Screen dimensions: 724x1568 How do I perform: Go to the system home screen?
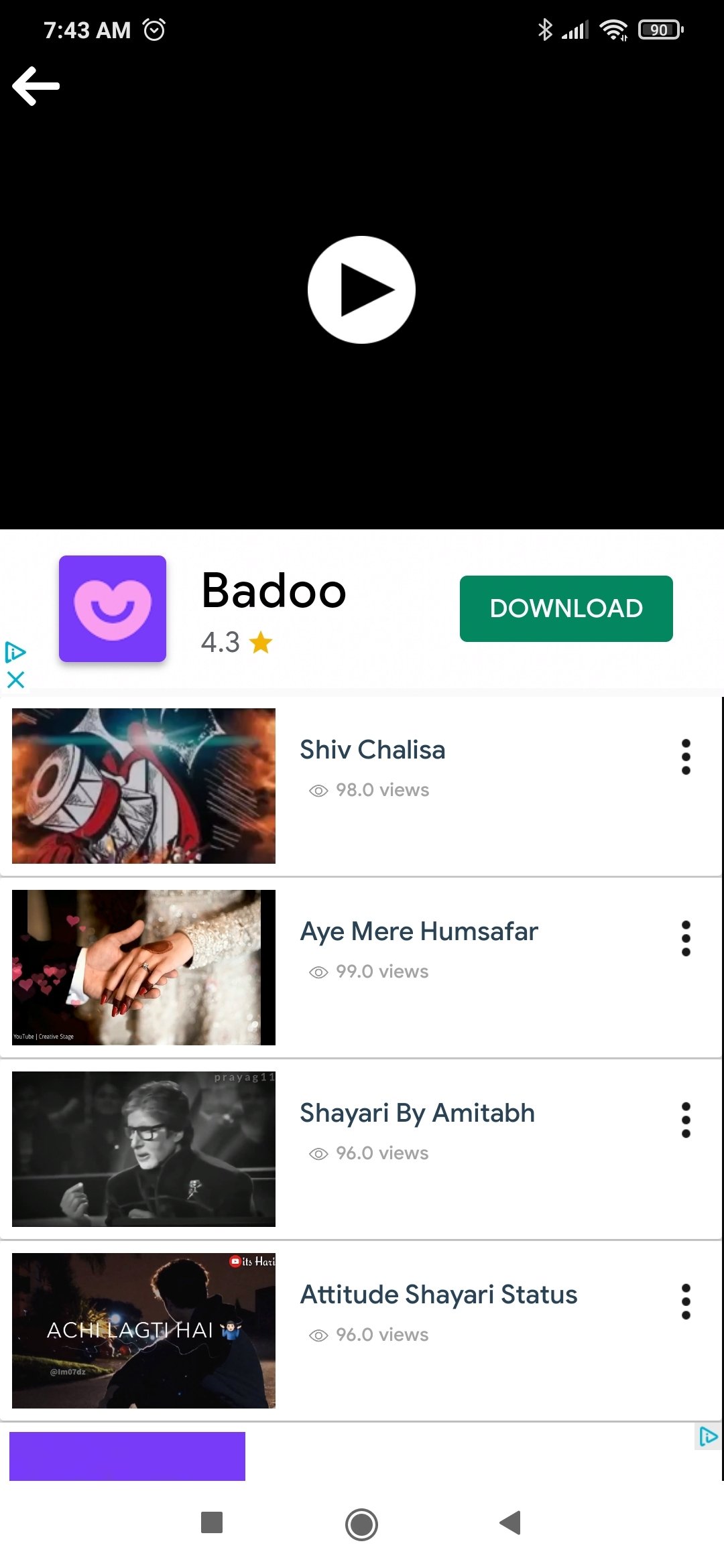pyautogui.click(x=361, y=1524)
